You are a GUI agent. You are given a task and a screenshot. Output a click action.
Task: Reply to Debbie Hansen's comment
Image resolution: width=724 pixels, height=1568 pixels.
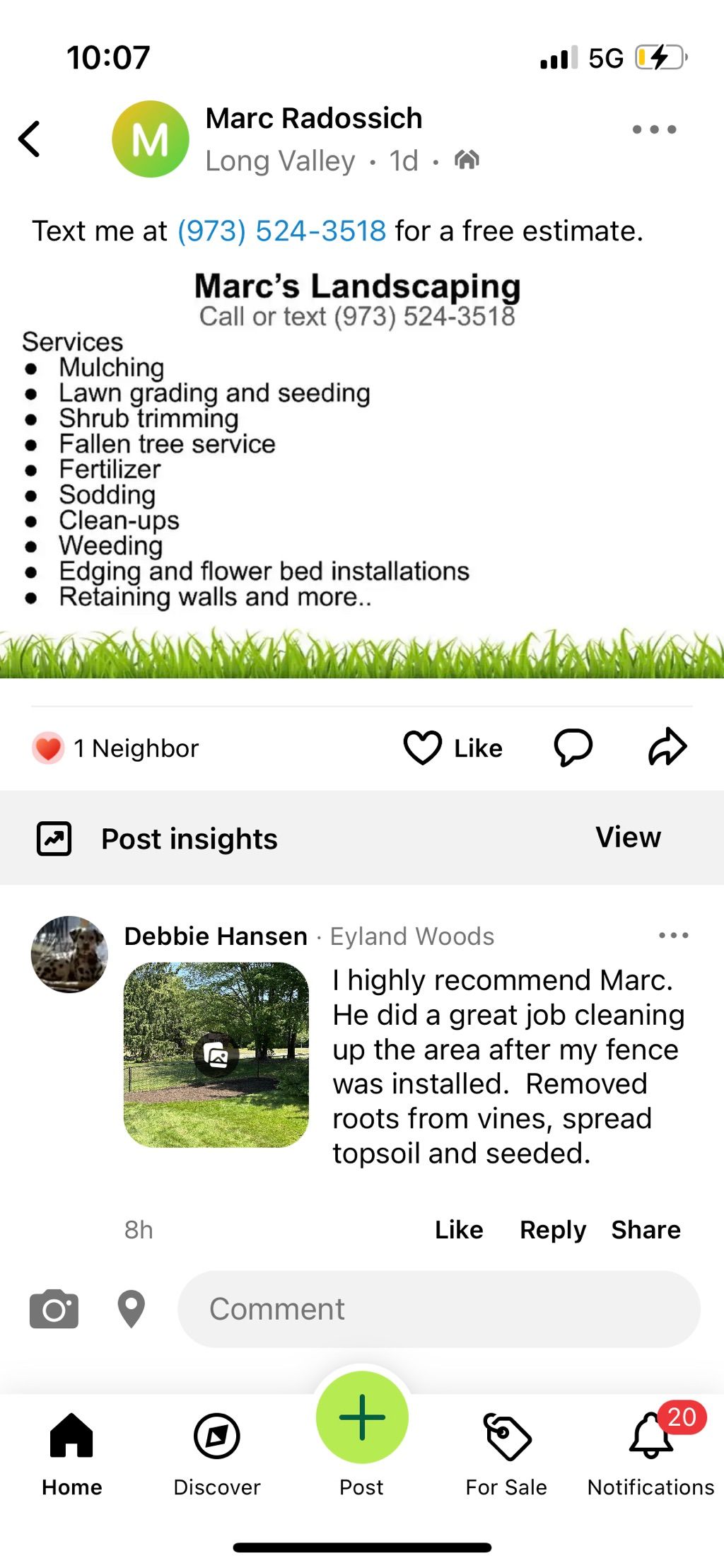pos(553,1230)
